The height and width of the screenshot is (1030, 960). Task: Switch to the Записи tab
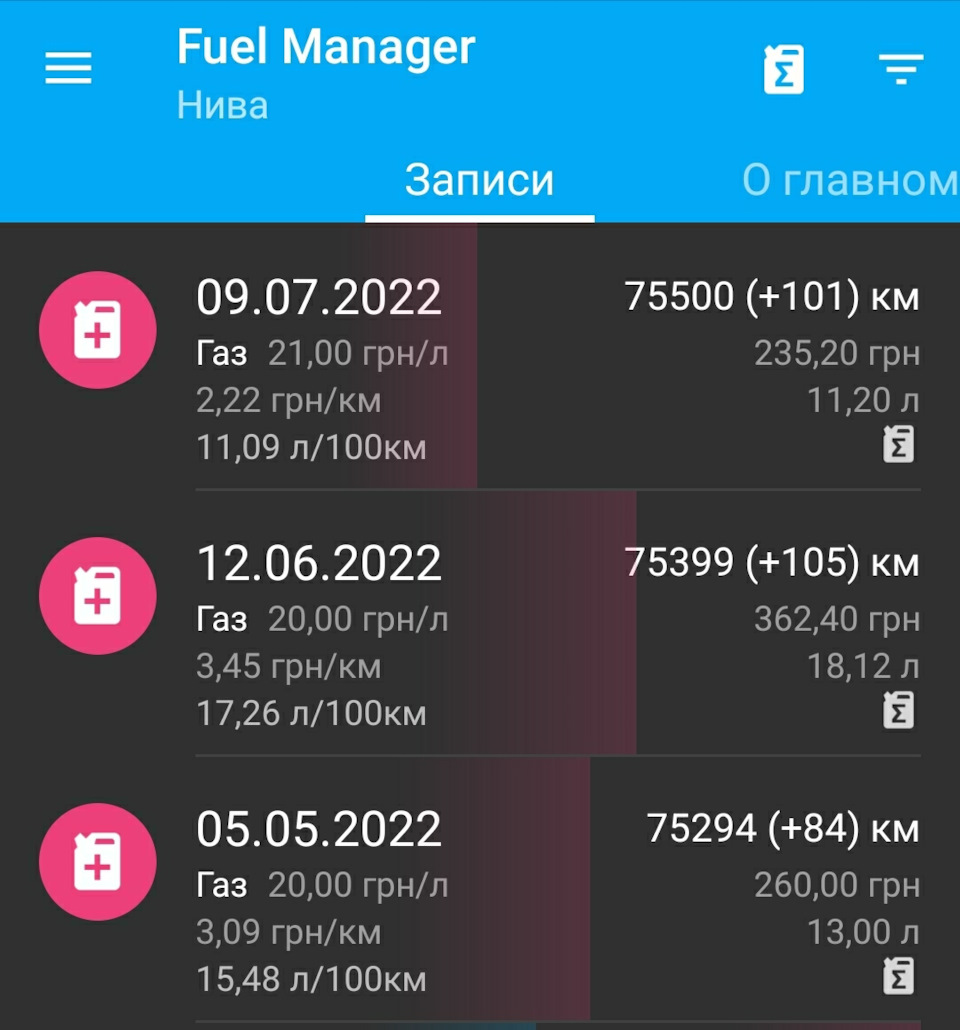point(479,181)
